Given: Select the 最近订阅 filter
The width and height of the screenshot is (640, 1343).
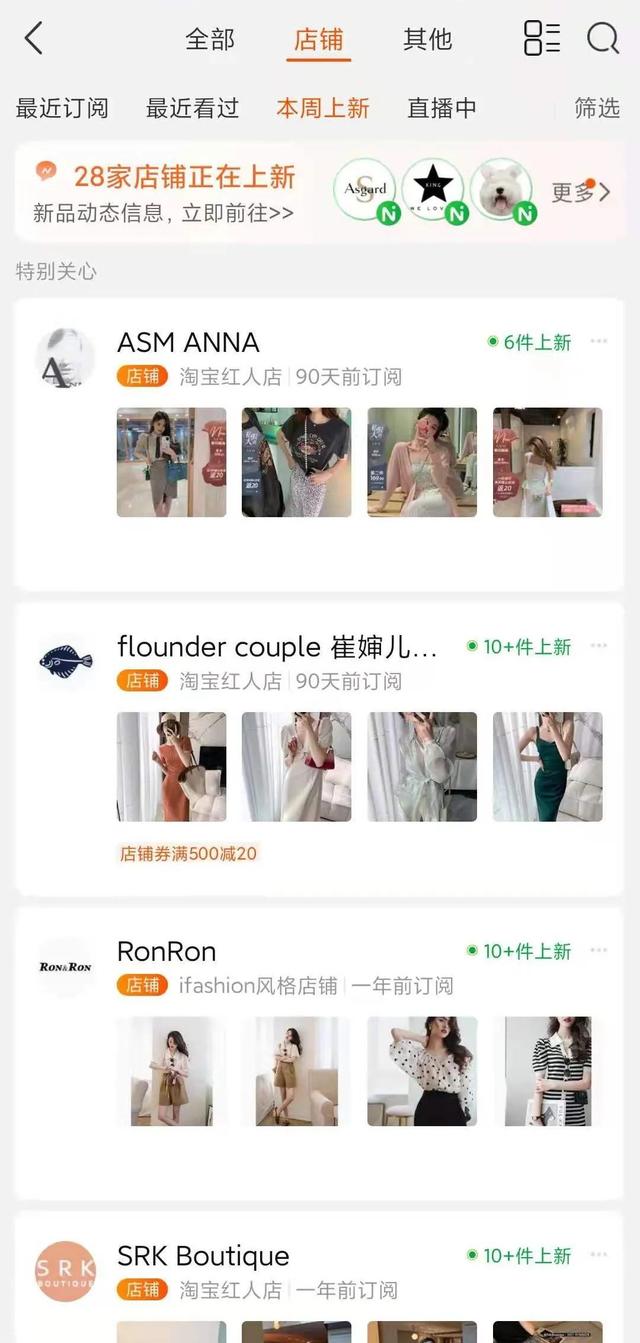Looking at the screenshot, I should click(62, 108).
